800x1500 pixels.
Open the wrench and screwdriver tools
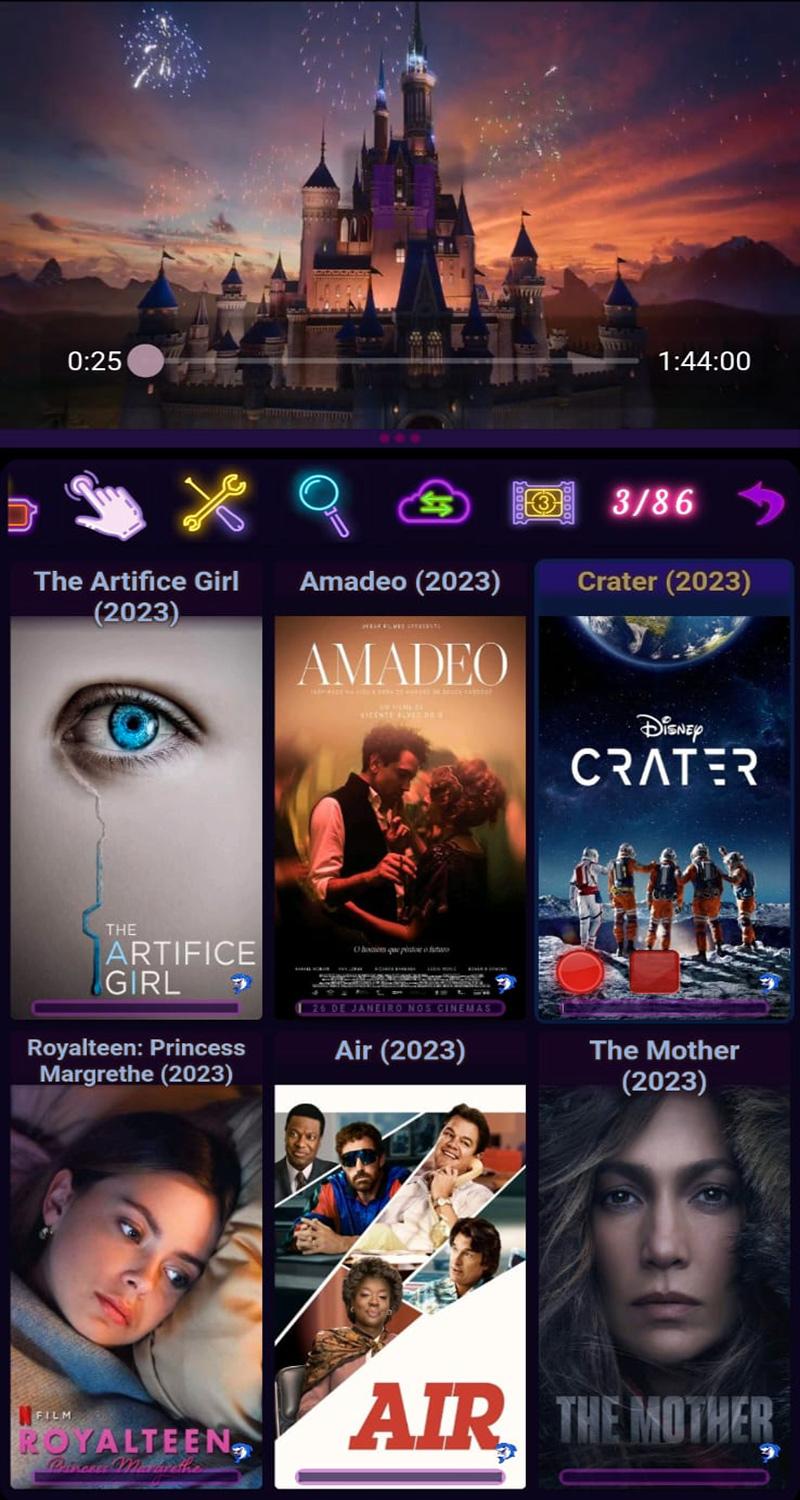pyautogui.click(x=215, y=503)
